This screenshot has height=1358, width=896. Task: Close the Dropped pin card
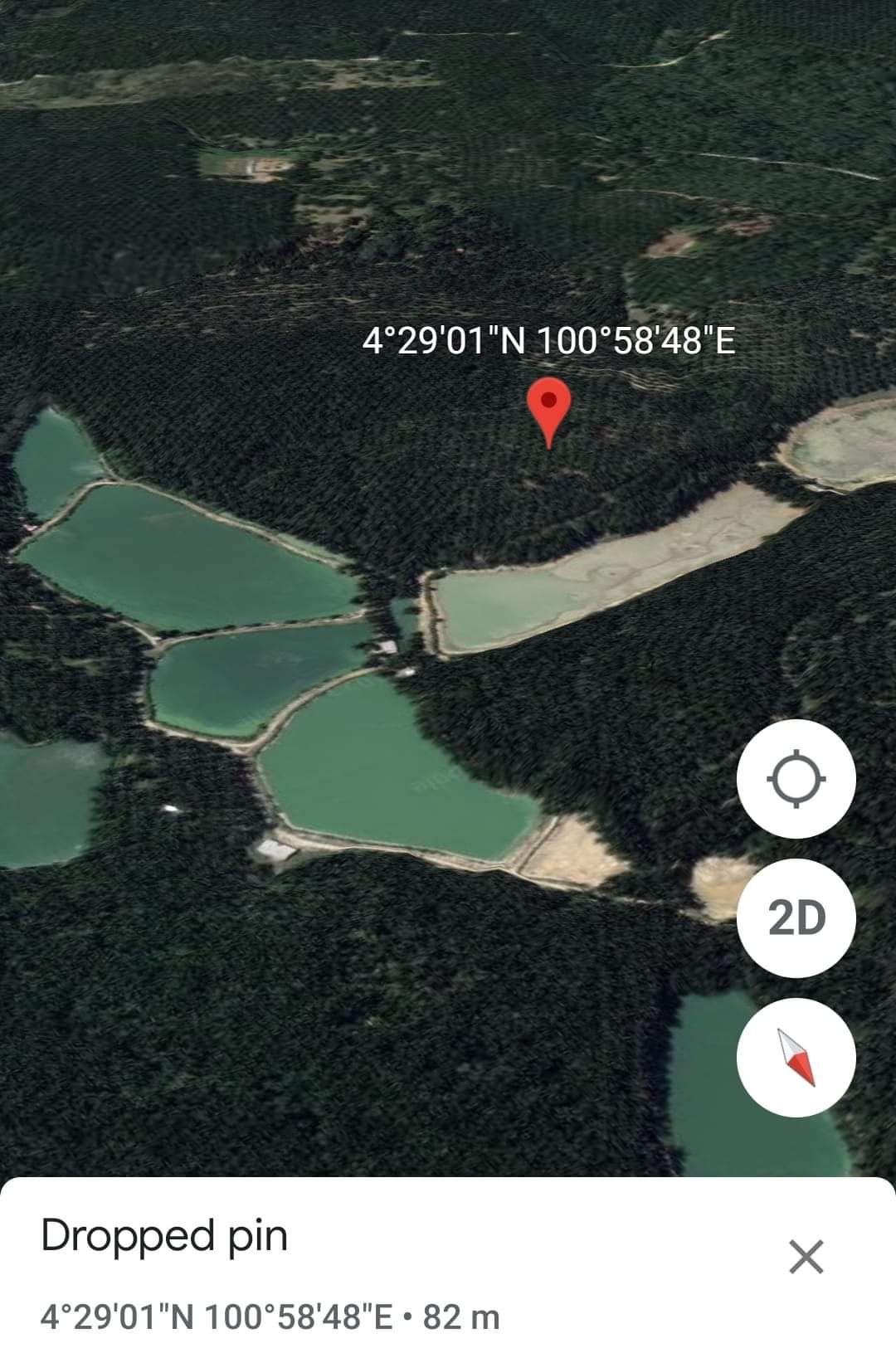coord(806,1257)
